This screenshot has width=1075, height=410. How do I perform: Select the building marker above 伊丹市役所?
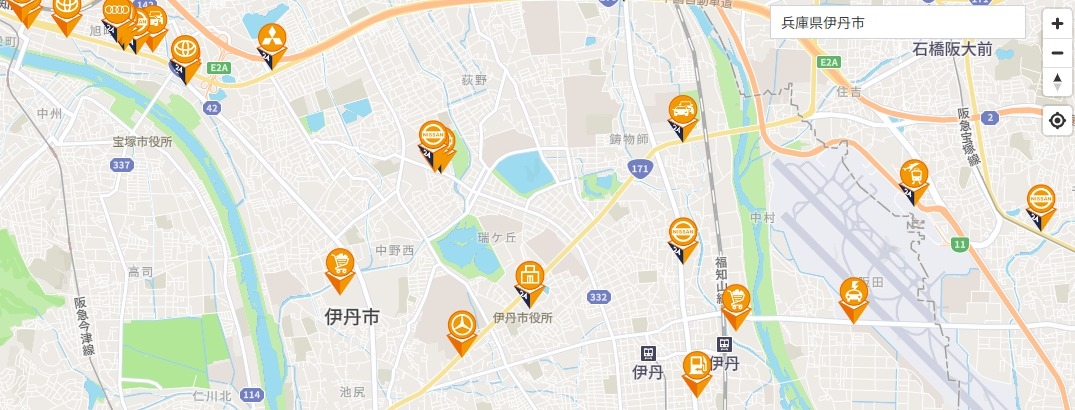[x=528, y=277]
